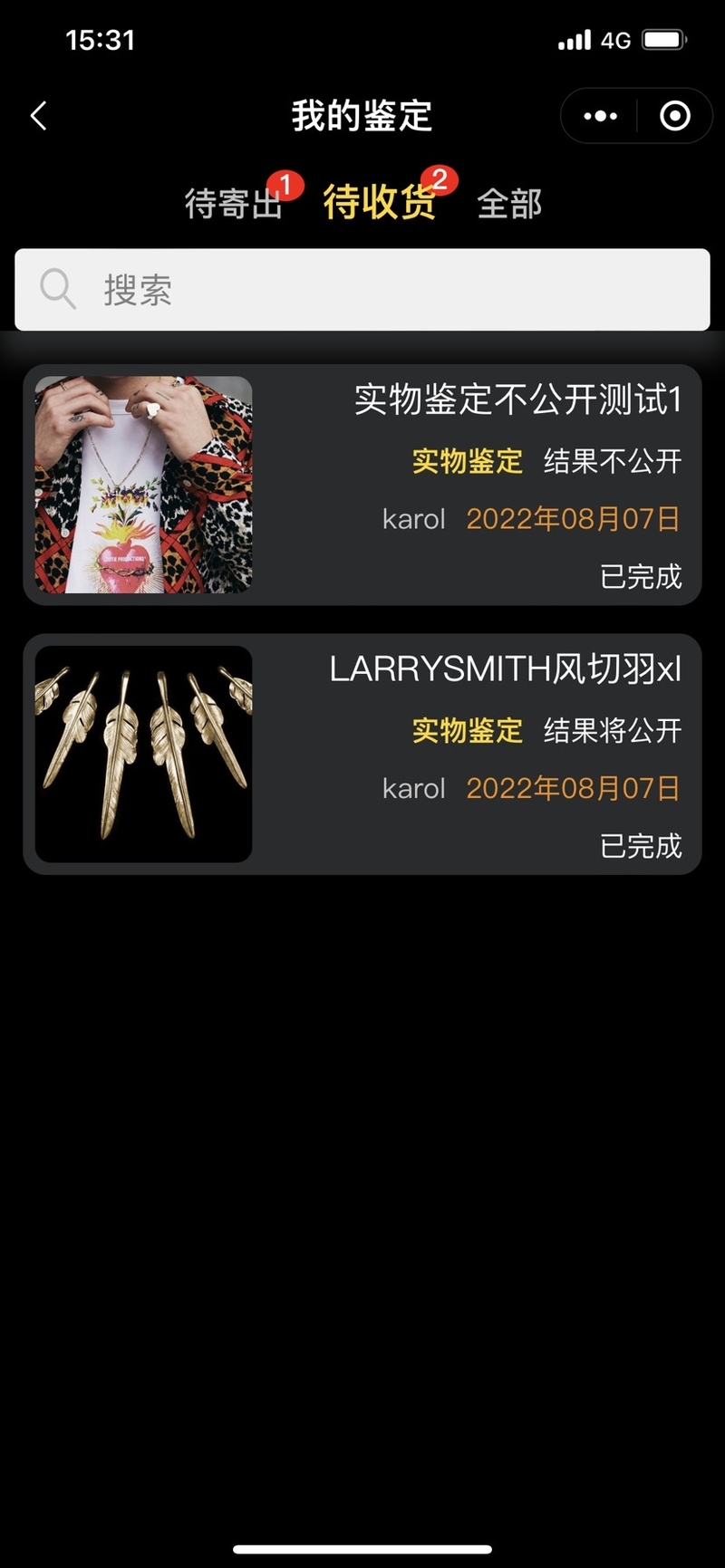Viewport: 725px width, 1568px height.
Task: Switch to the 全部 tab
Action: pos(509,203)
